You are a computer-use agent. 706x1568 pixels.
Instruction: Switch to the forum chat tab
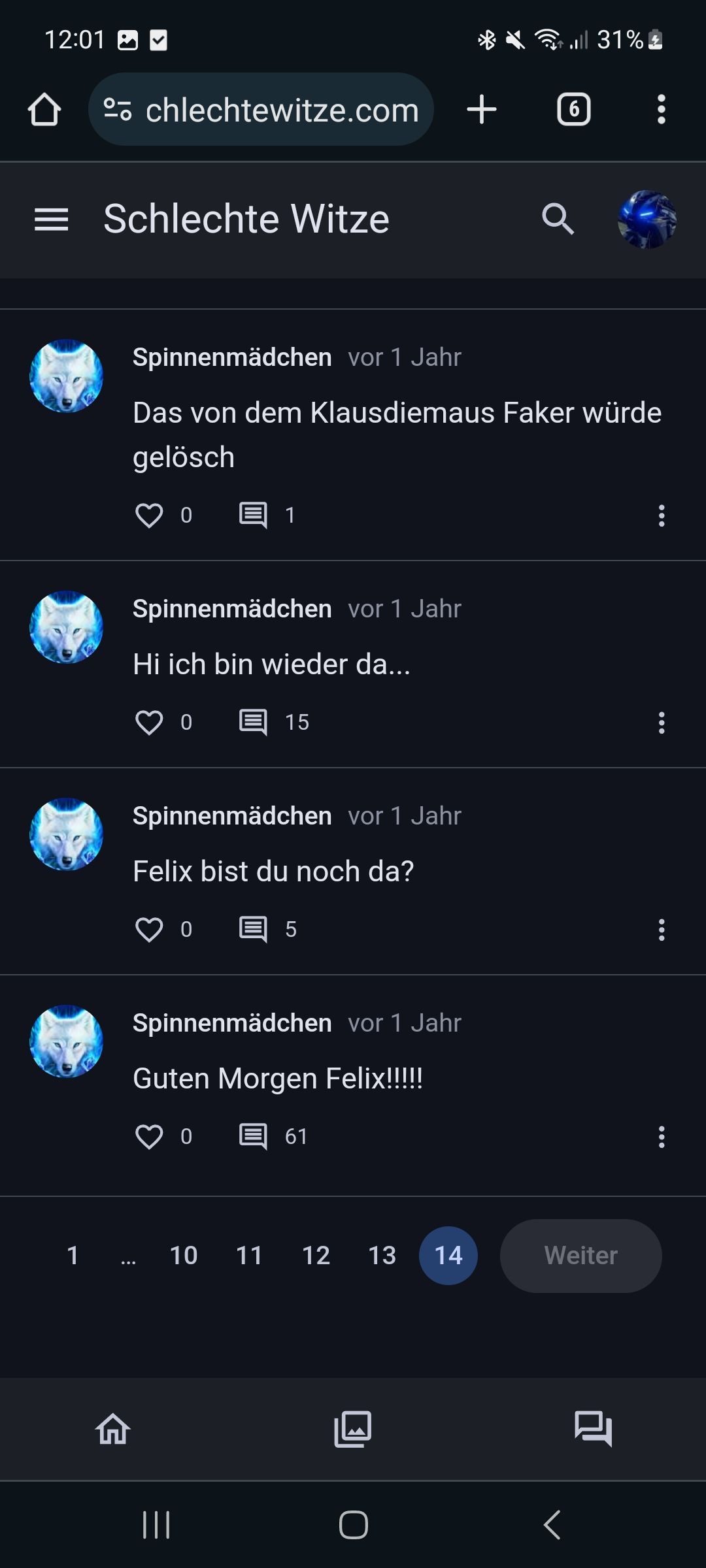coord(593,1429)
